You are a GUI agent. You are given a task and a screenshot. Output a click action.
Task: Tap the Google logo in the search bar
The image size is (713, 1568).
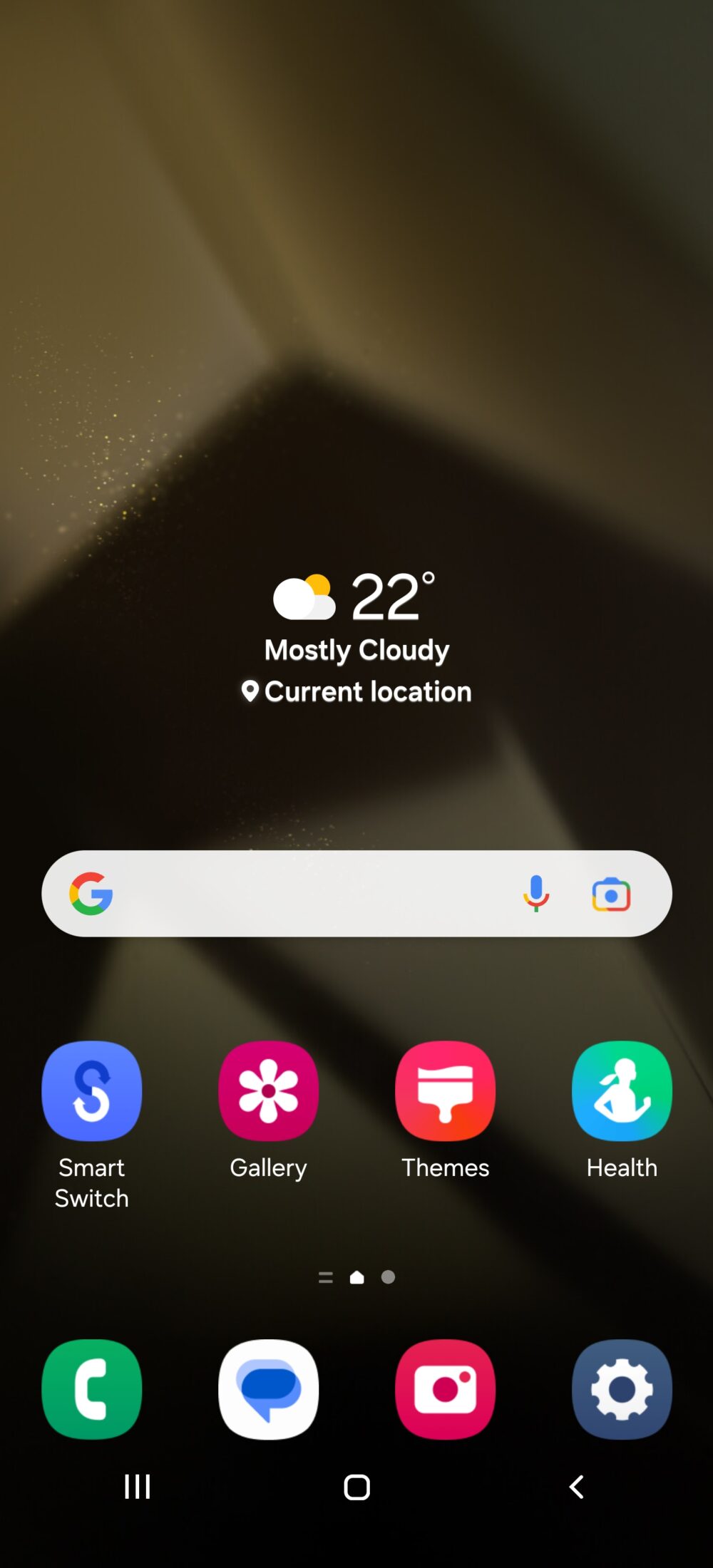(91, 894)
